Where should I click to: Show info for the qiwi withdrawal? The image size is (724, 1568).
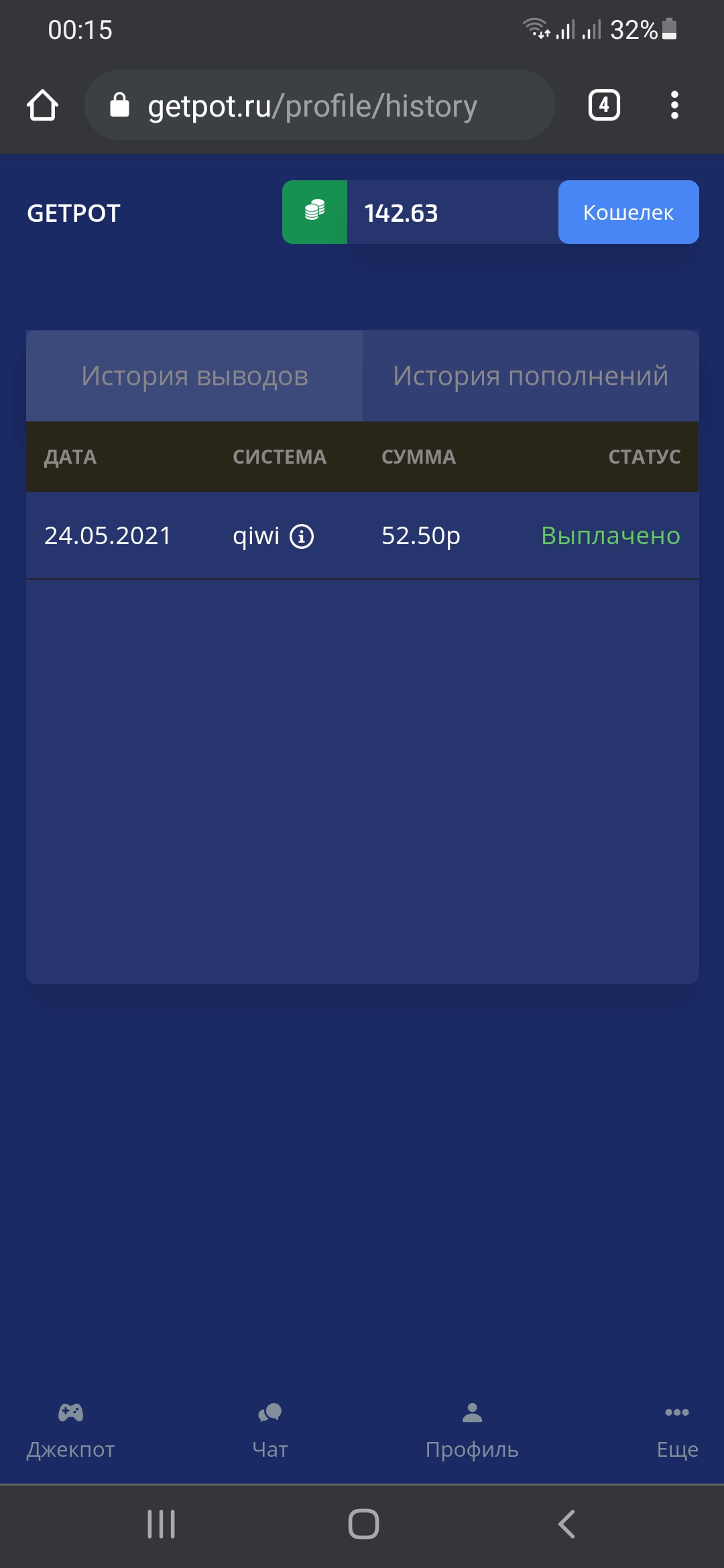point(302,536)
